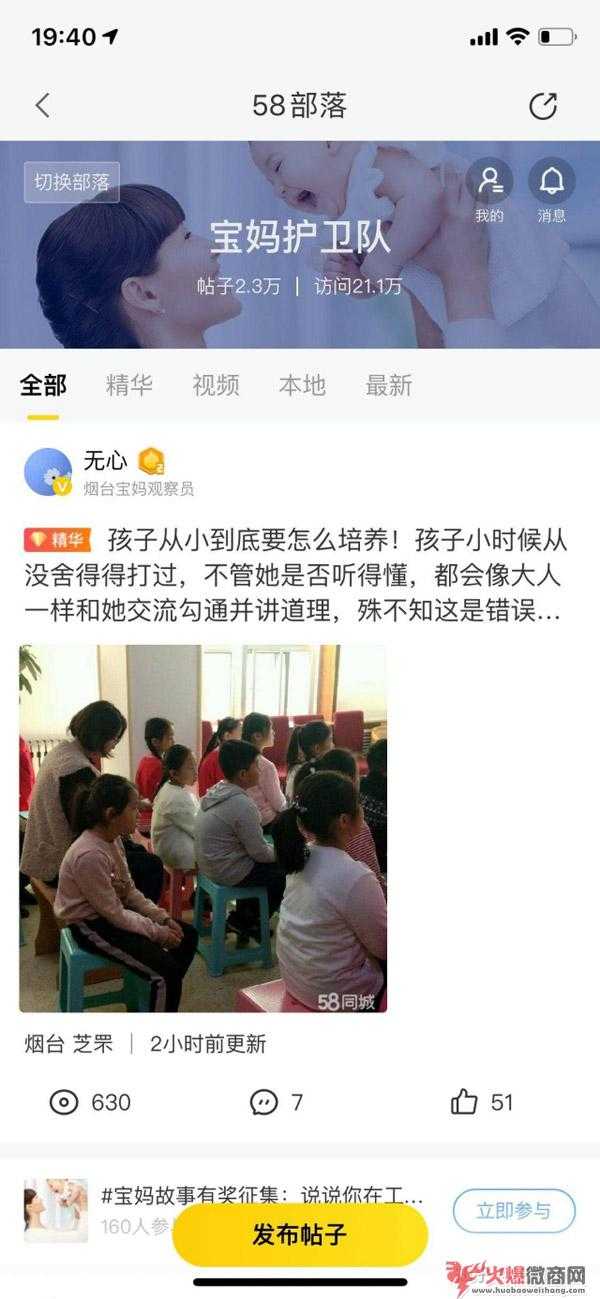Switch to the 精华 tab

[x=129, y=385]
